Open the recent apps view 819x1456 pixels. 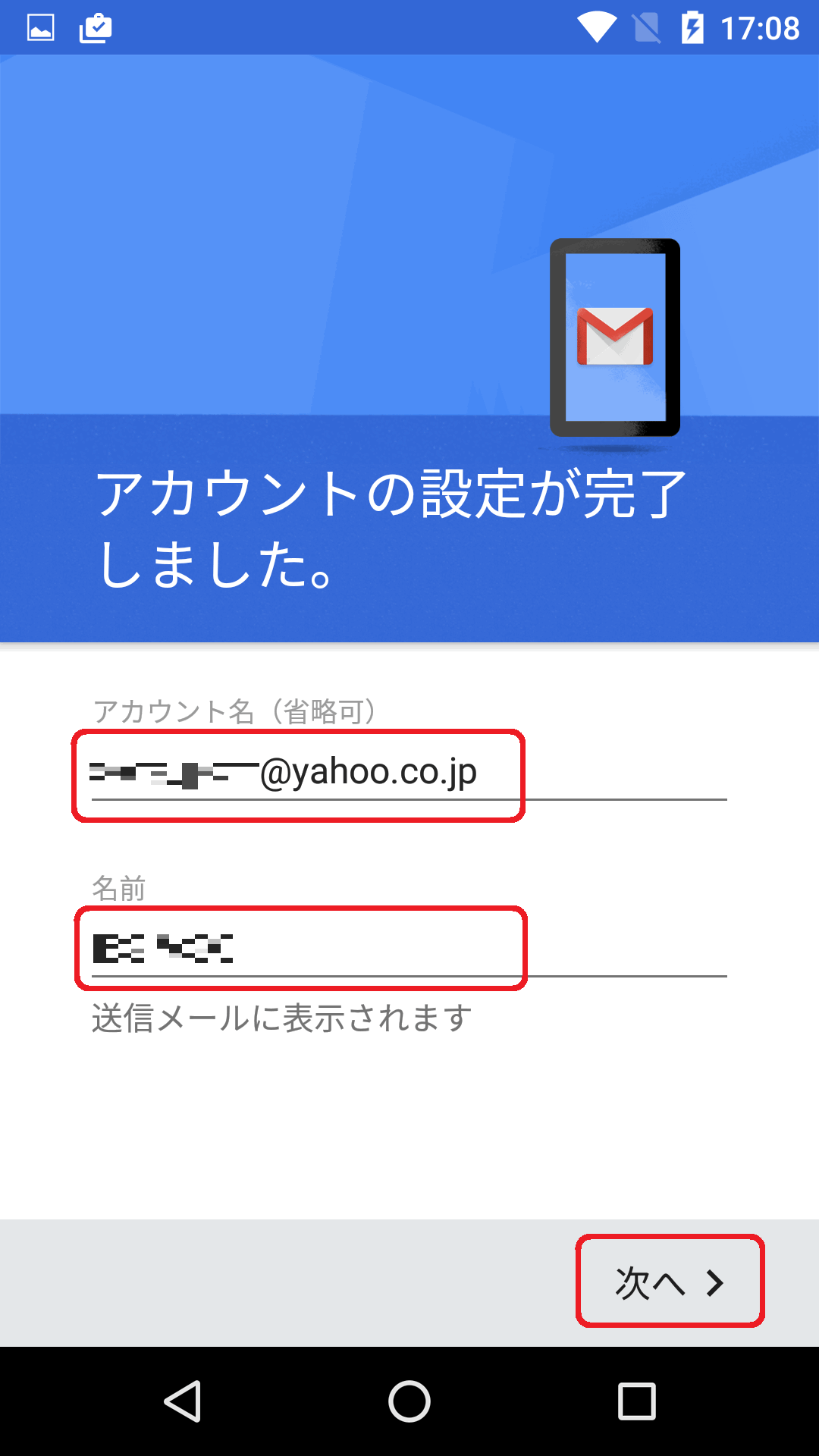[636, 1401]
